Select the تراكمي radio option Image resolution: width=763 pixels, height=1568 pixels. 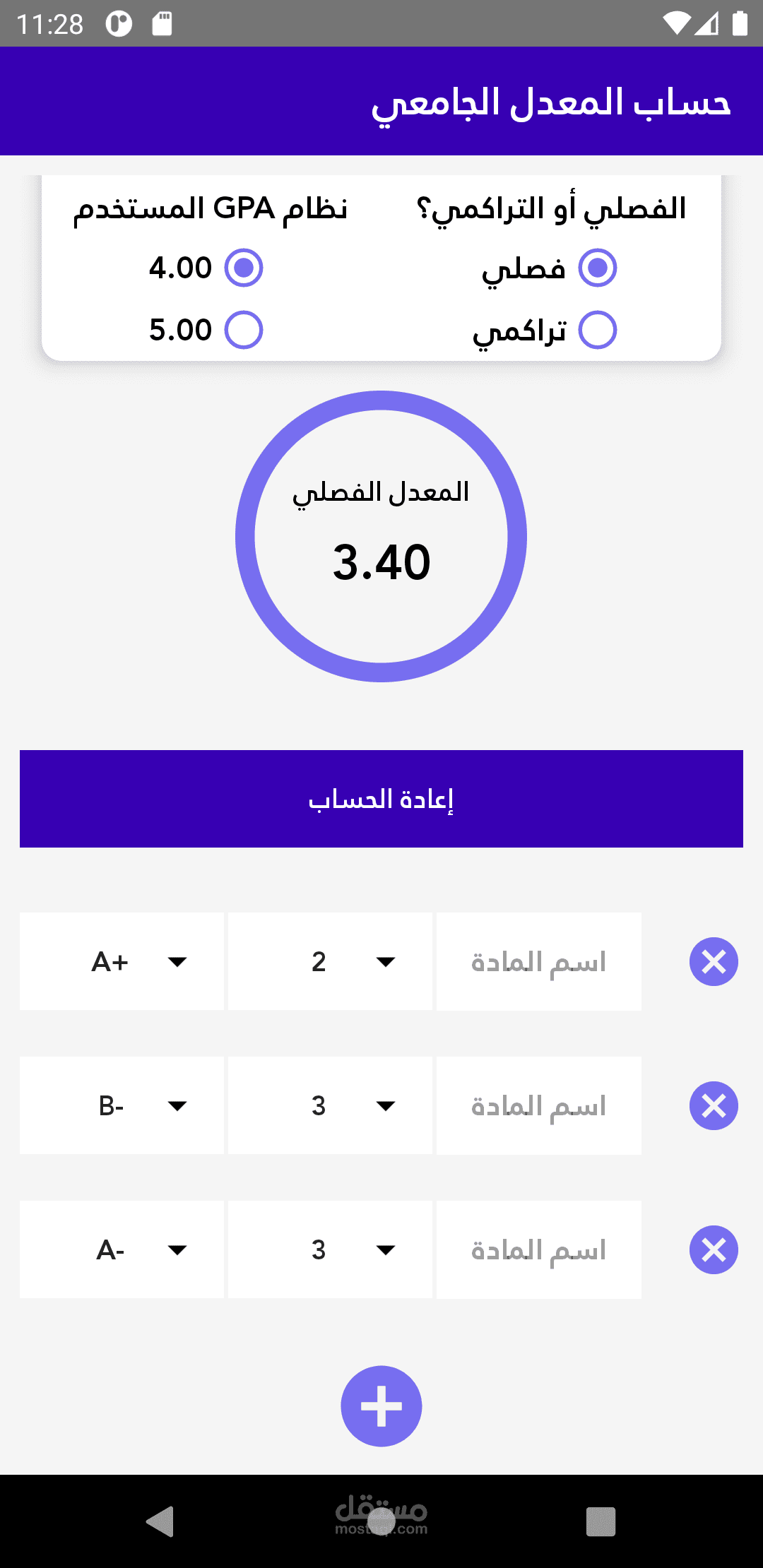[x=597, y=331]
